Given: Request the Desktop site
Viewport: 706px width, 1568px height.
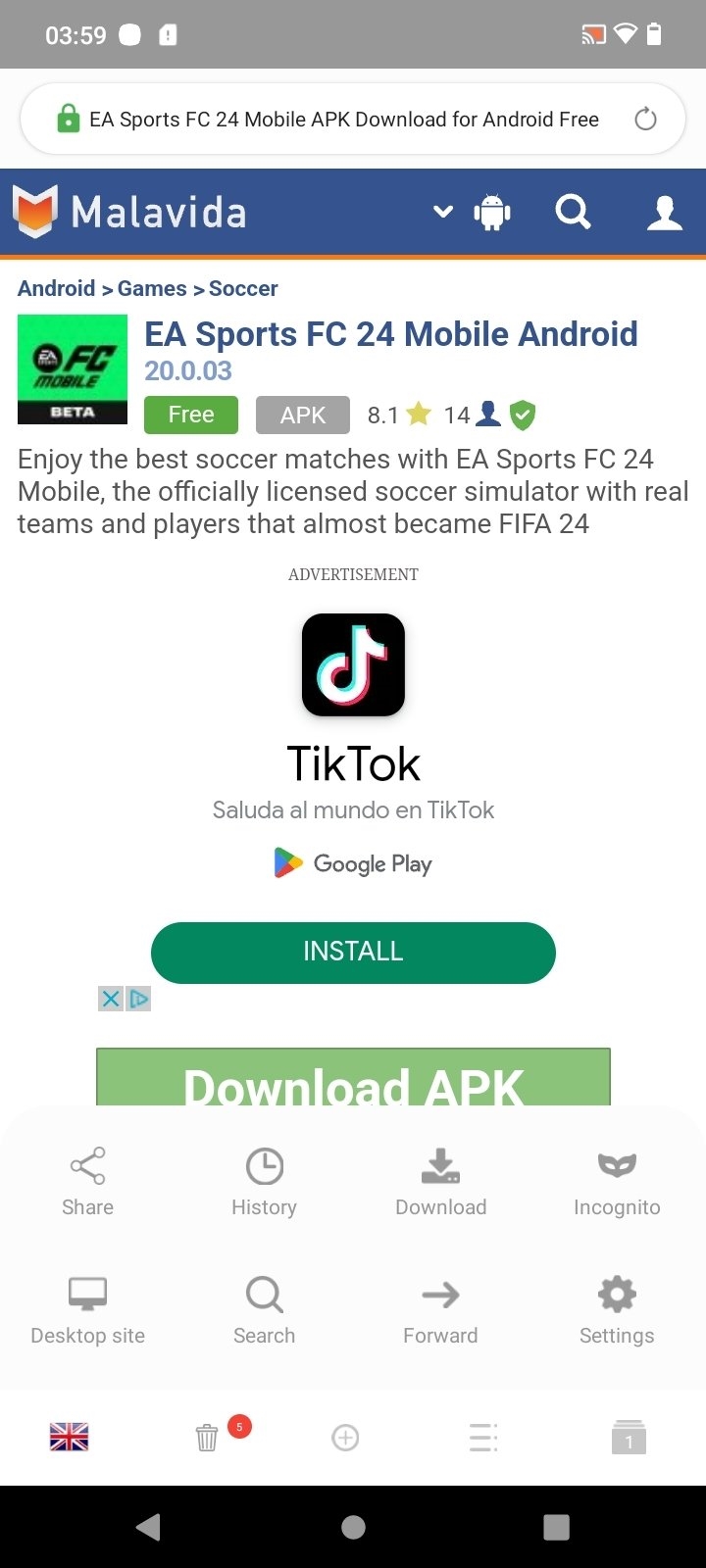Looking at the screenshot, I should click(87, 1310).
